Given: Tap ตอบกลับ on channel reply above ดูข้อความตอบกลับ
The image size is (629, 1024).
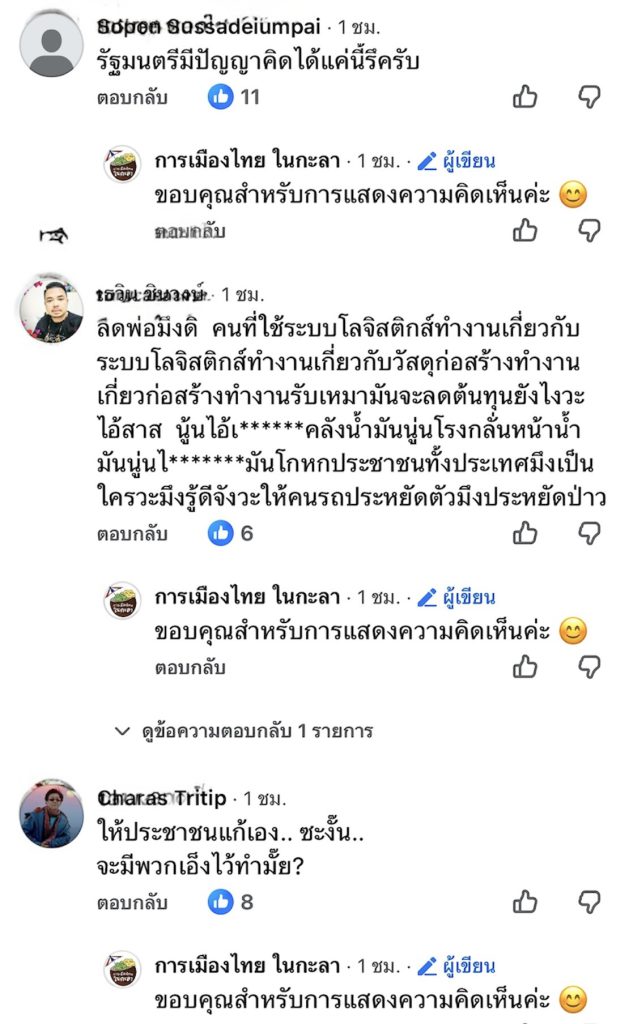Looking at the screenshot, I should pos(190,667).
